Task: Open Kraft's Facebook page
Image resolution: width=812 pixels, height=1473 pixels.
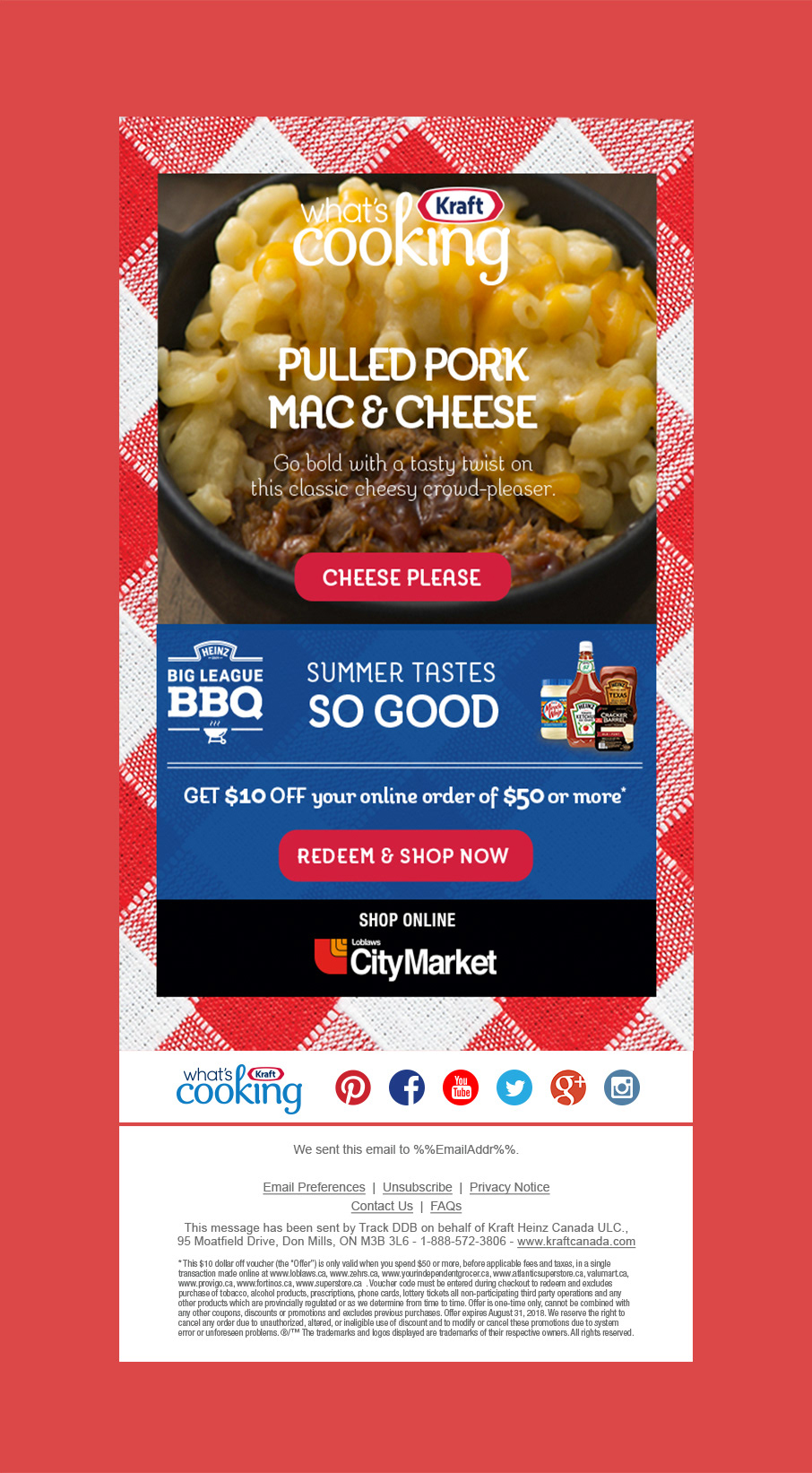Action: (x=407, y=1087)
